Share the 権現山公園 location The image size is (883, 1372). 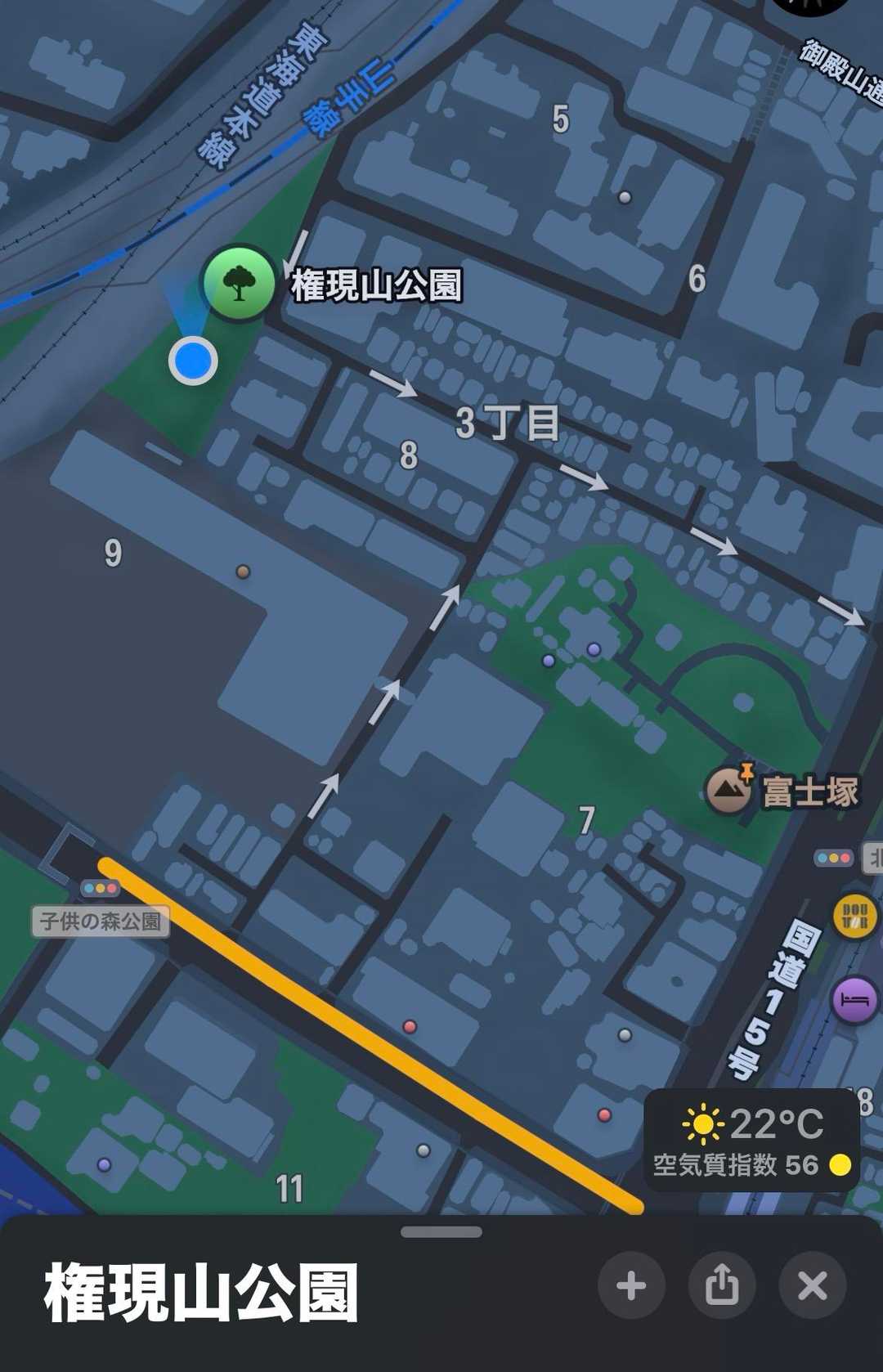point(722,1285)
